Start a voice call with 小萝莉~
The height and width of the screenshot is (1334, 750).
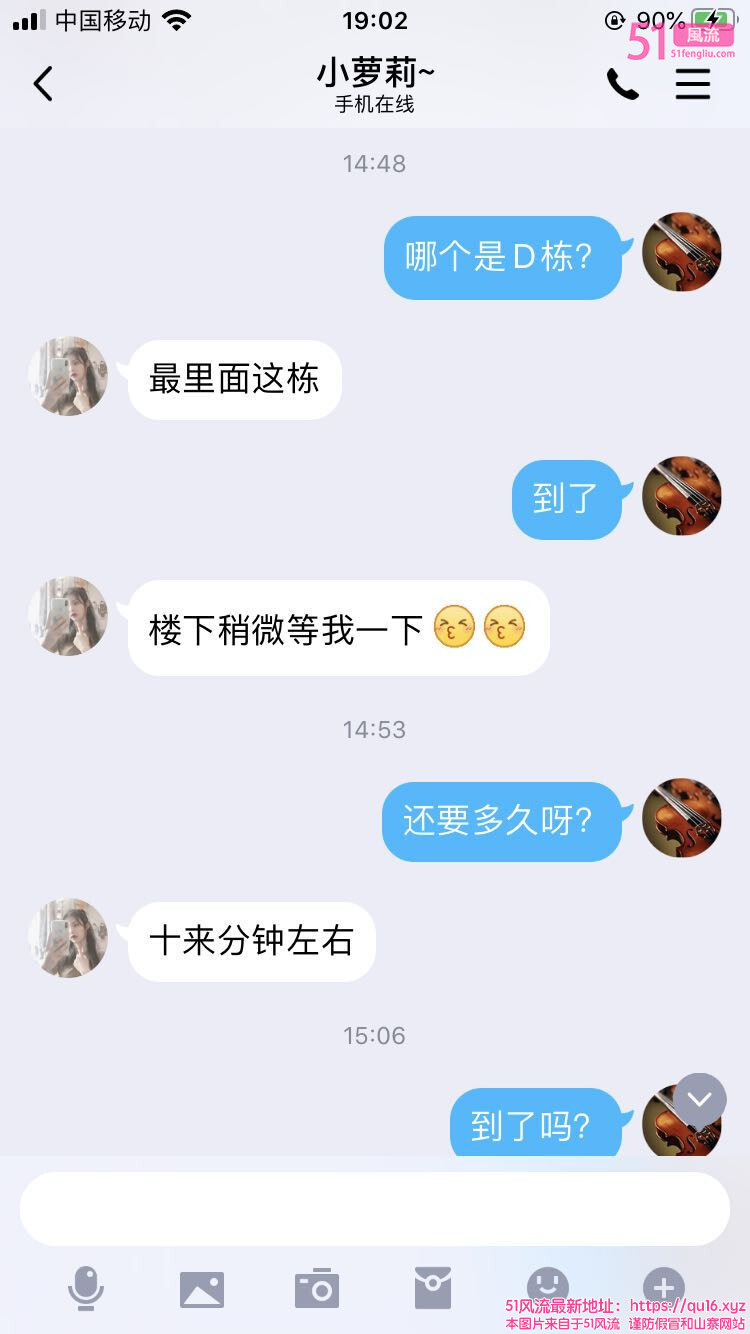coord(622,85)
